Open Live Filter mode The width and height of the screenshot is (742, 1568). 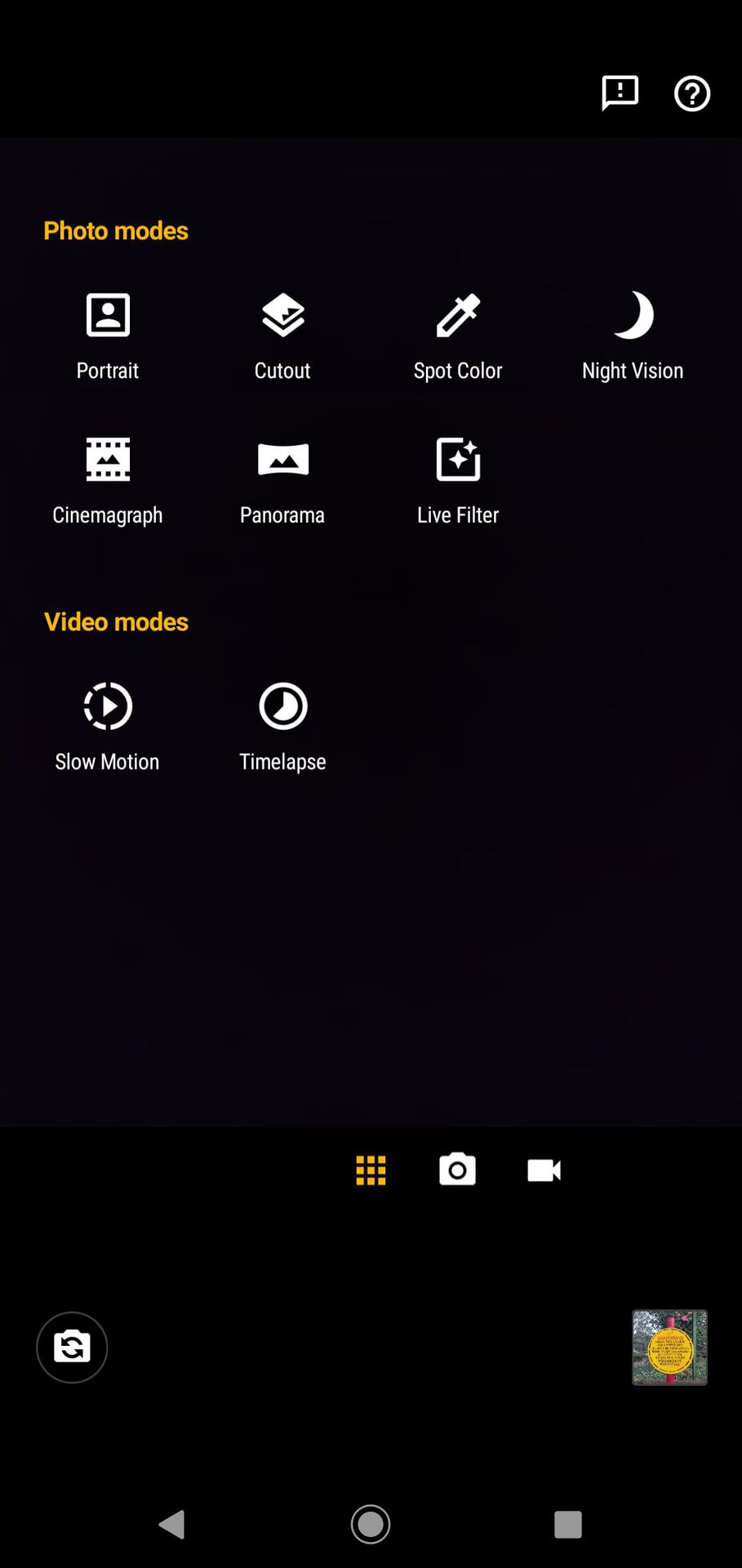coord(457,480)
